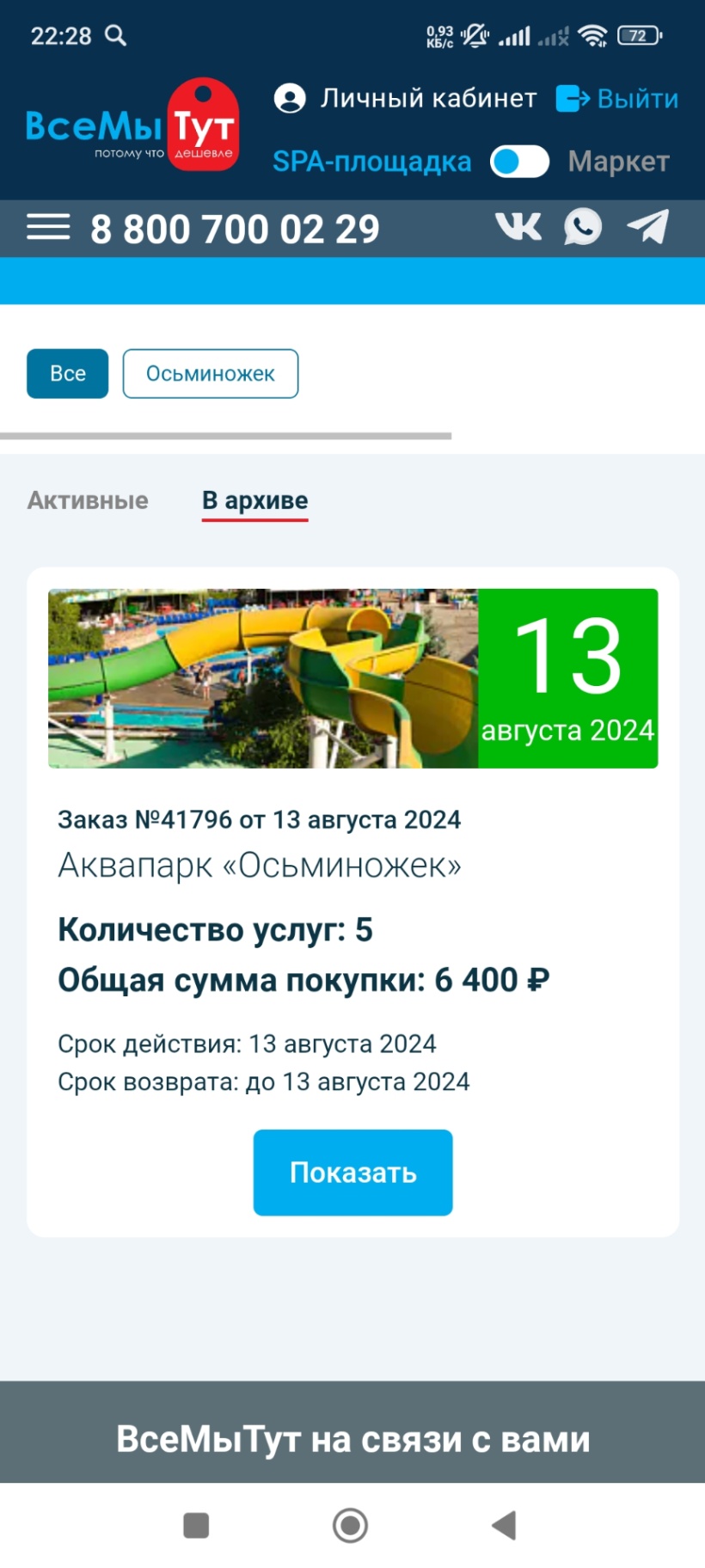Go to the ВсеМыТут logo home
This screenshot has width=705, height=1568.
[x=132, y=126]
